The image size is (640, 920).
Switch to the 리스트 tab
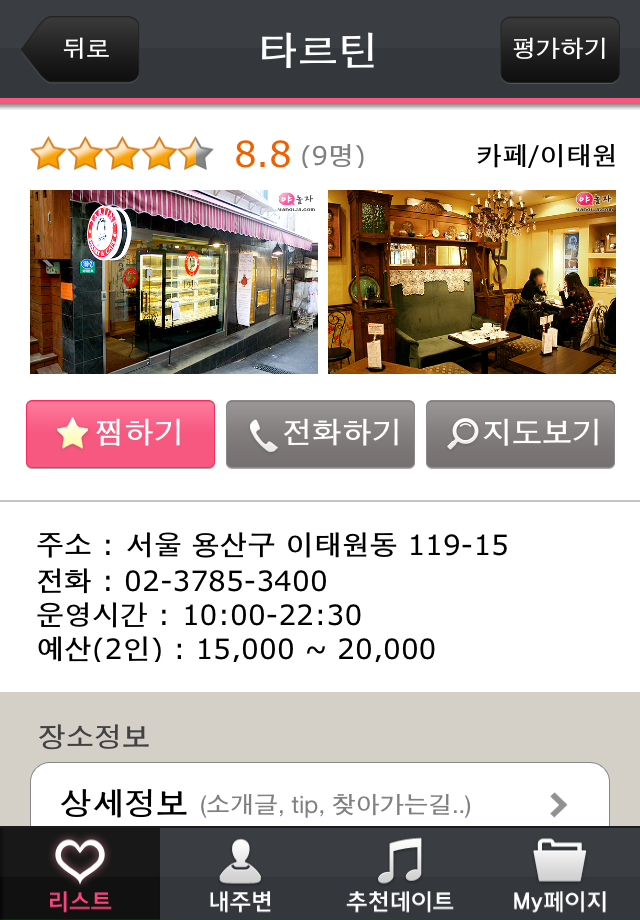[80, 874]
